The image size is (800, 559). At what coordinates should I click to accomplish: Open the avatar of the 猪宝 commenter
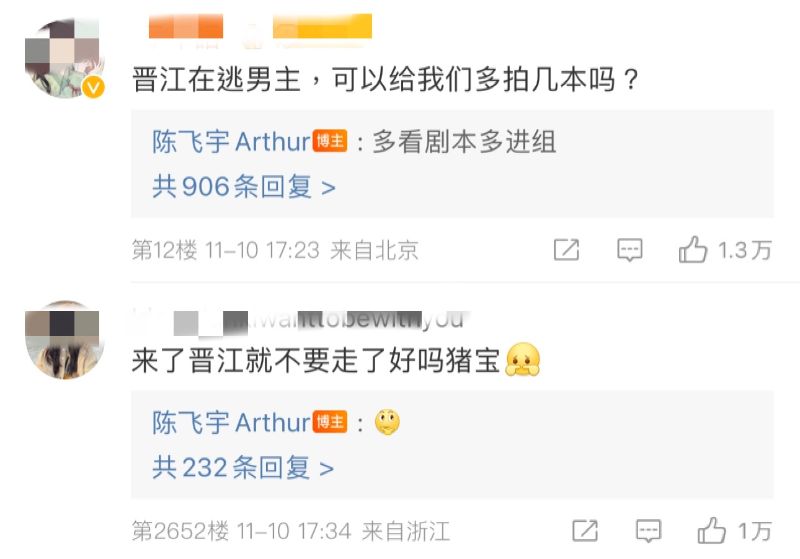64,340
